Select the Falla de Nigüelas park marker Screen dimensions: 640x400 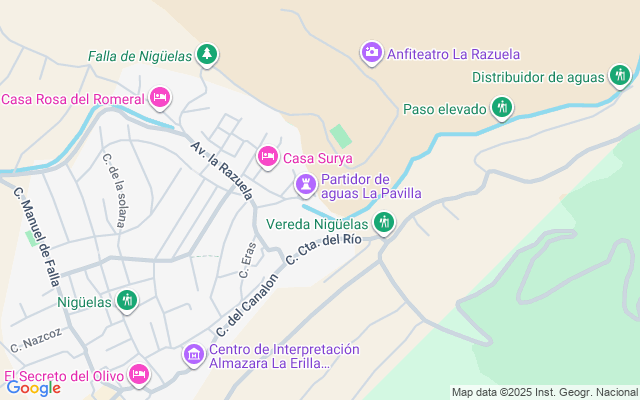206,54
